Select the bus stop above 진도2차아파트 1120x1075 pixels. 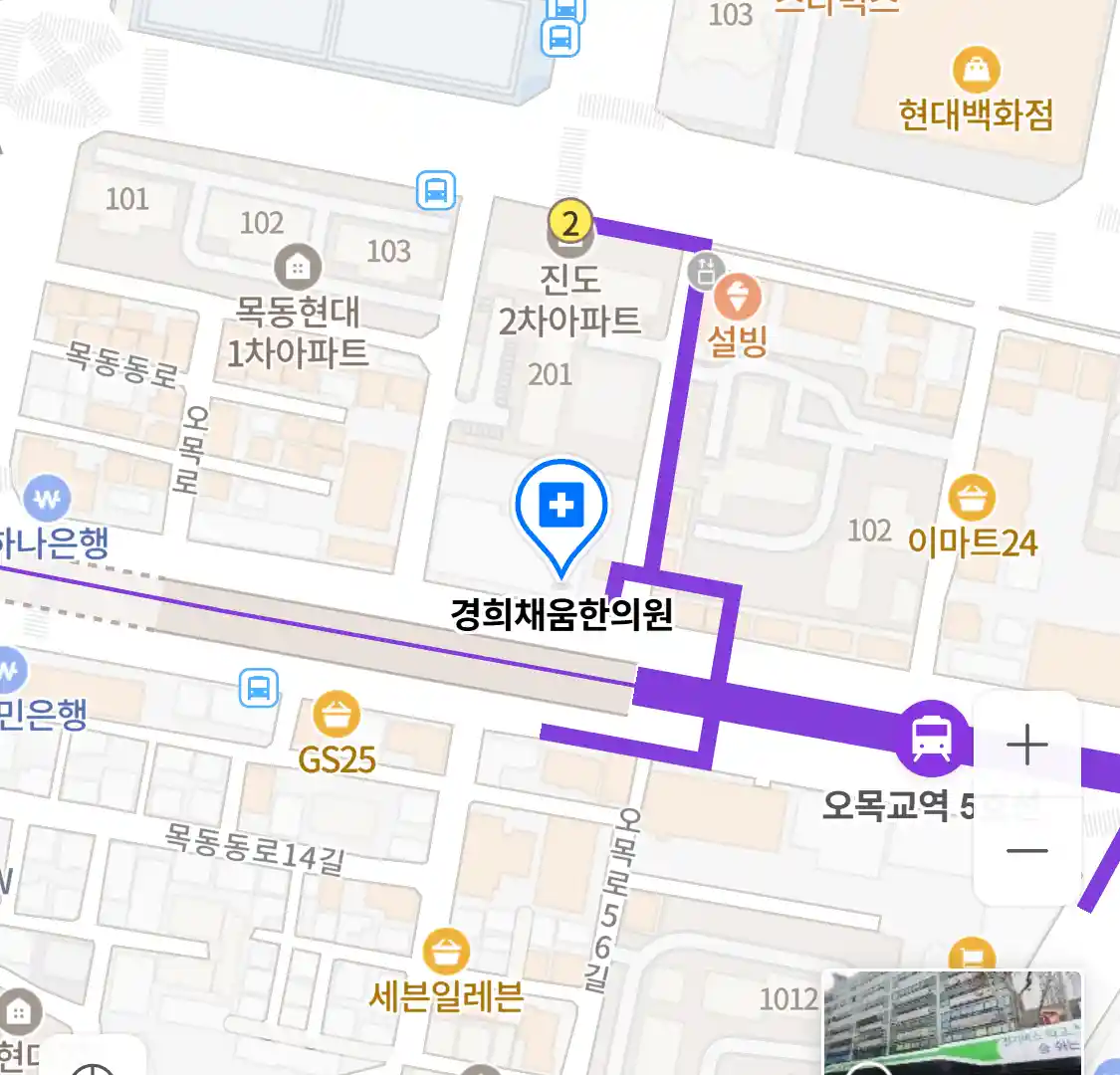(436, 190)
